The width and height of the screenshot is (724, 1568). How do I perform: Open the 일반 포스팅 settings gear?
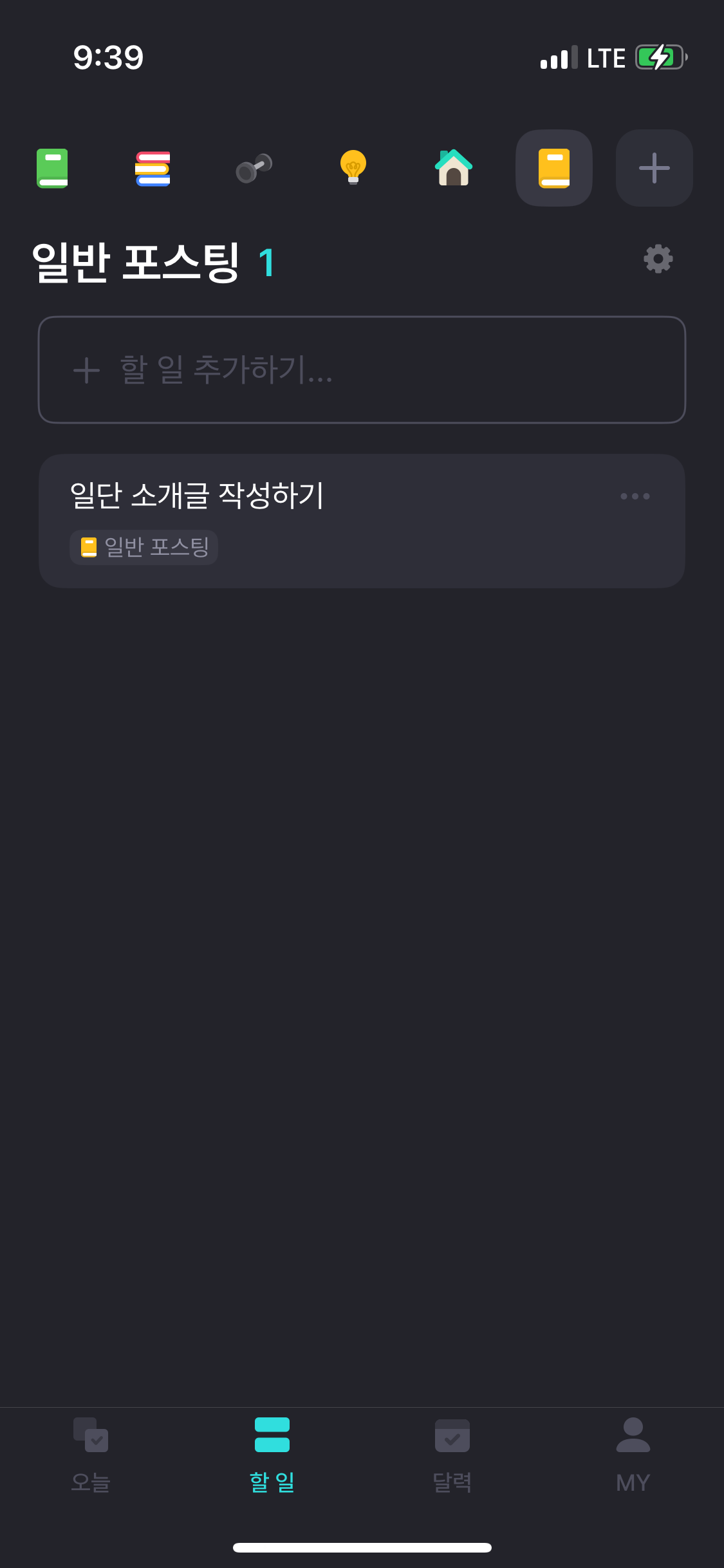coord(658,259)
